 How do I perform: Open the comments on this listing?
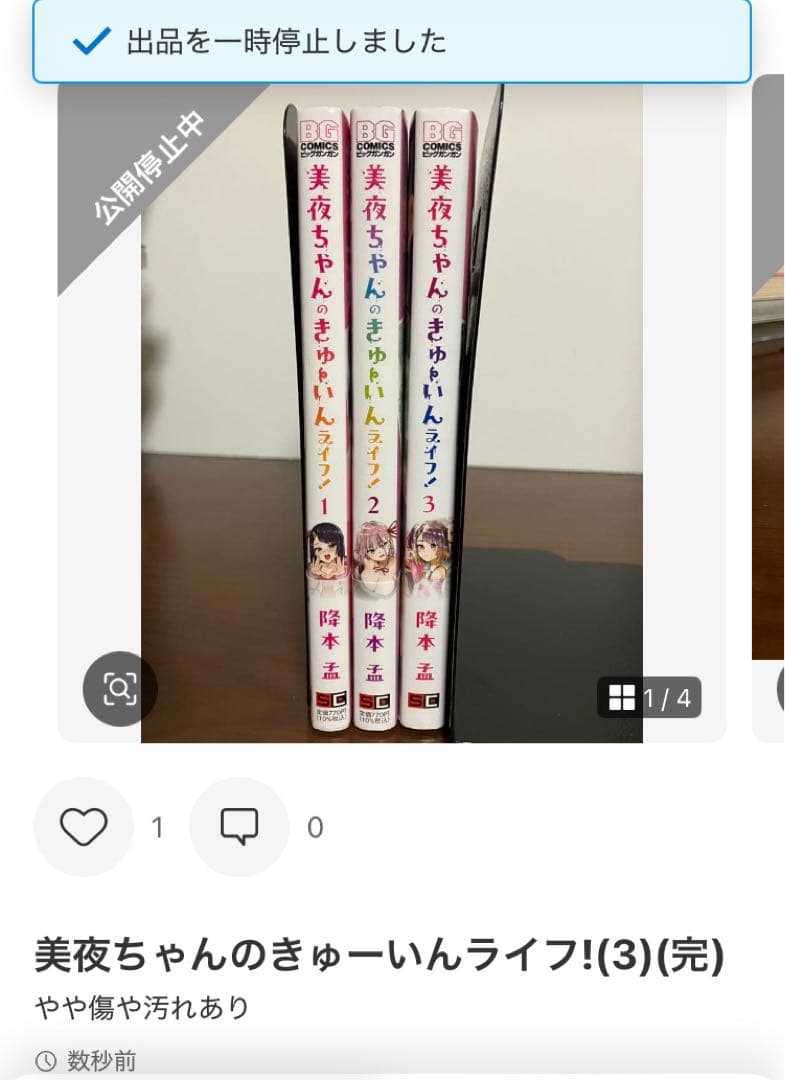click(x=239, y=827)
